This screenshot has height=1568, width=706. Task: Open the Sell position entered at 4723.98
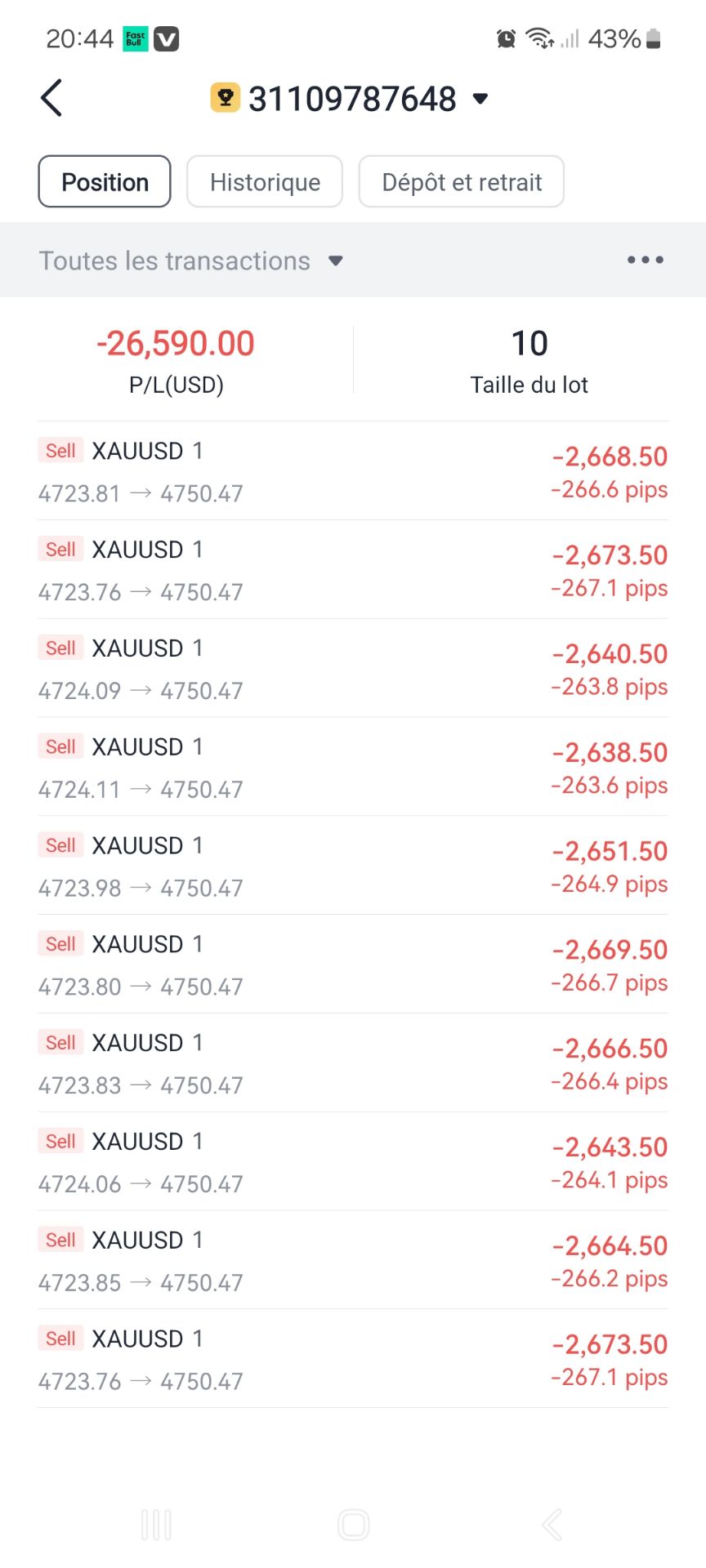click(x=353, y=866)
